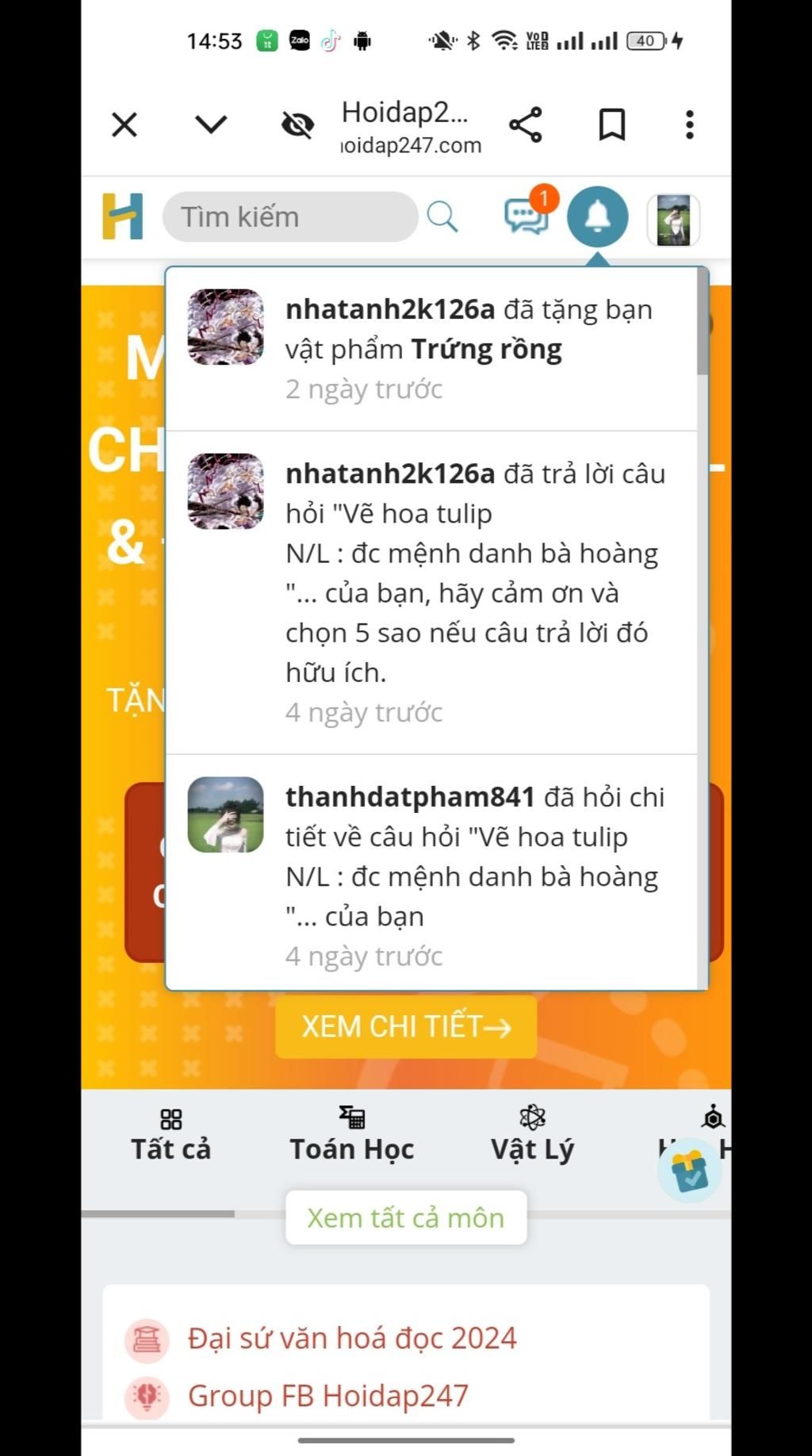Focus the Tìm kiếm search field

coord(289,216)
